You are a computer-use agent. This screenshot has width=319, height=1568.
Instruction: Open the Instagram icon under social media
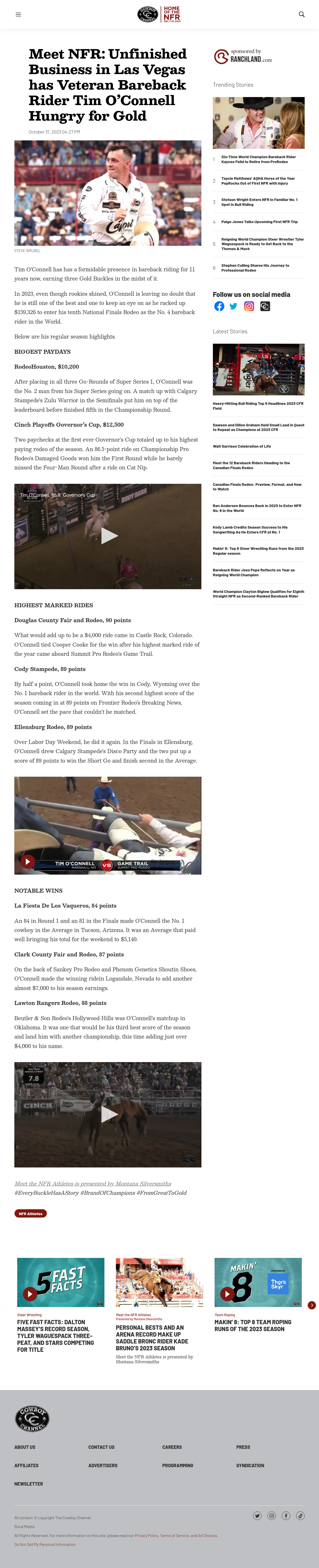[x=249, y=307]
